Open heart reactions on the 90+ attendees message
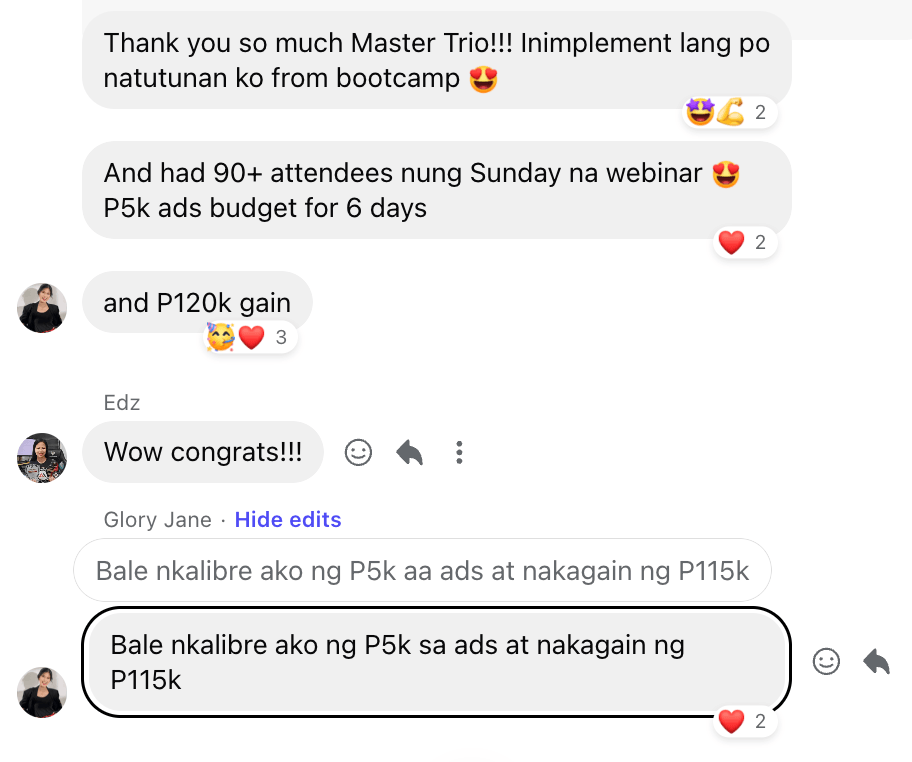This screenshot has width=912, height=762. click(744, 242)
